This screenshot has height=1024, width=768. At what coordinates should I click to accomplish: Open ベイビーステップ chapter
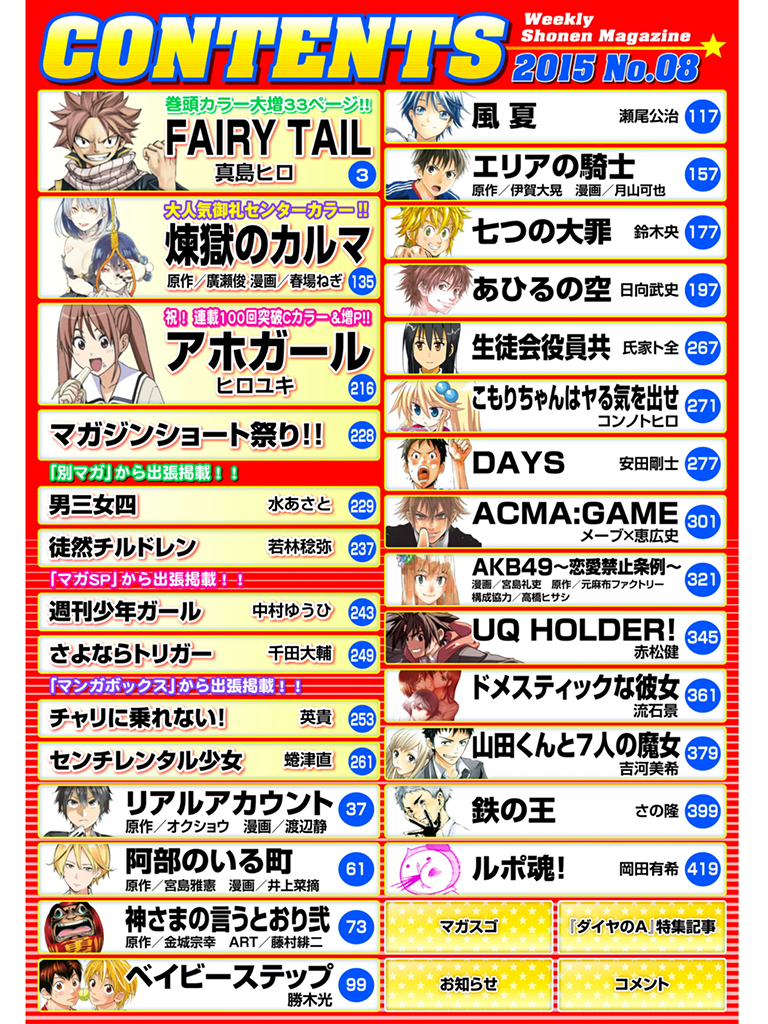point(208,983)
